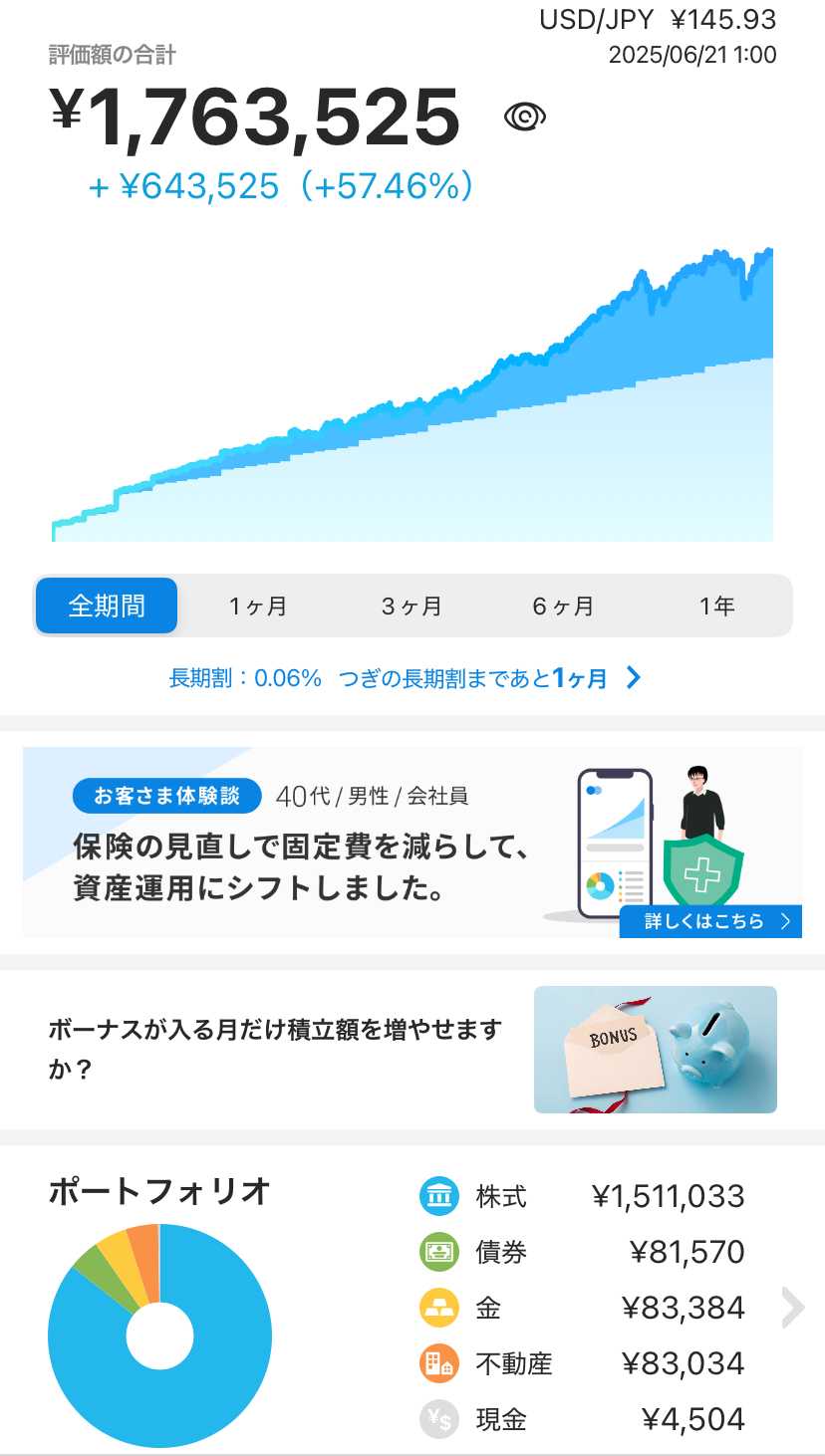This screenshot has height=1456, width=825.
Task: Tap the portfolio next-page chevron
Action: [792, 1308]
